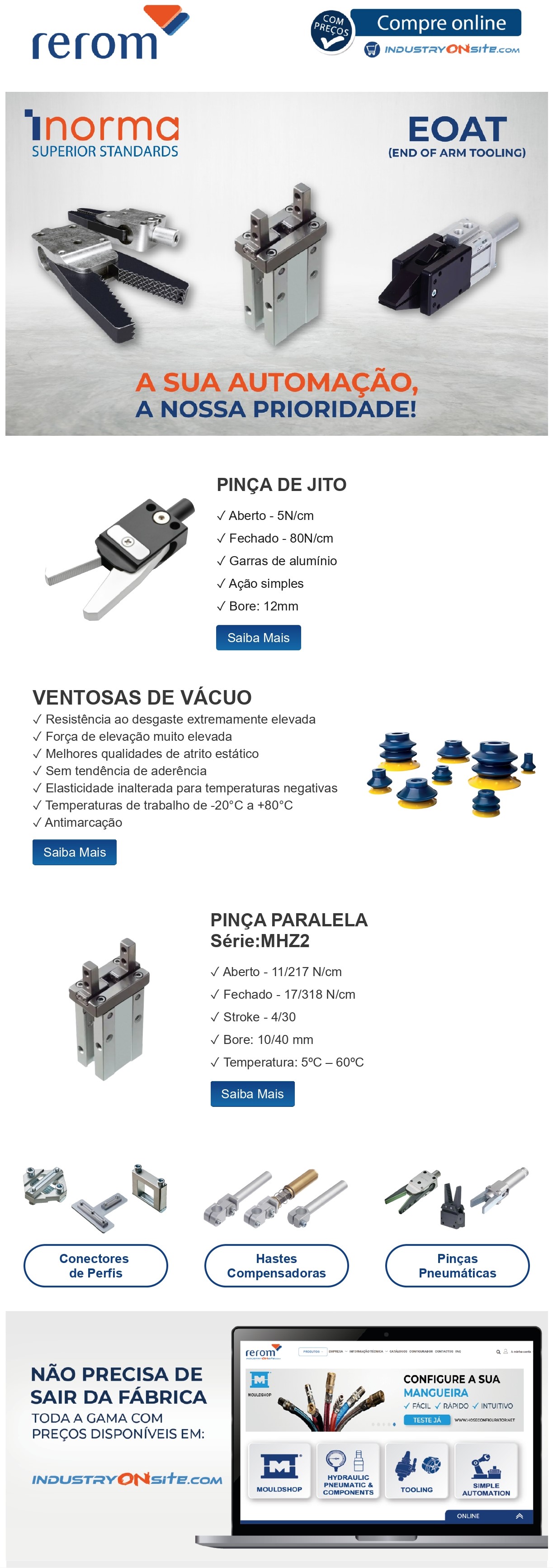Tap Saiba Mais under Ventosas de Vácuo
Viewport: 553px width, 1568px height.
pyautogui.click(x=74, y=852)
